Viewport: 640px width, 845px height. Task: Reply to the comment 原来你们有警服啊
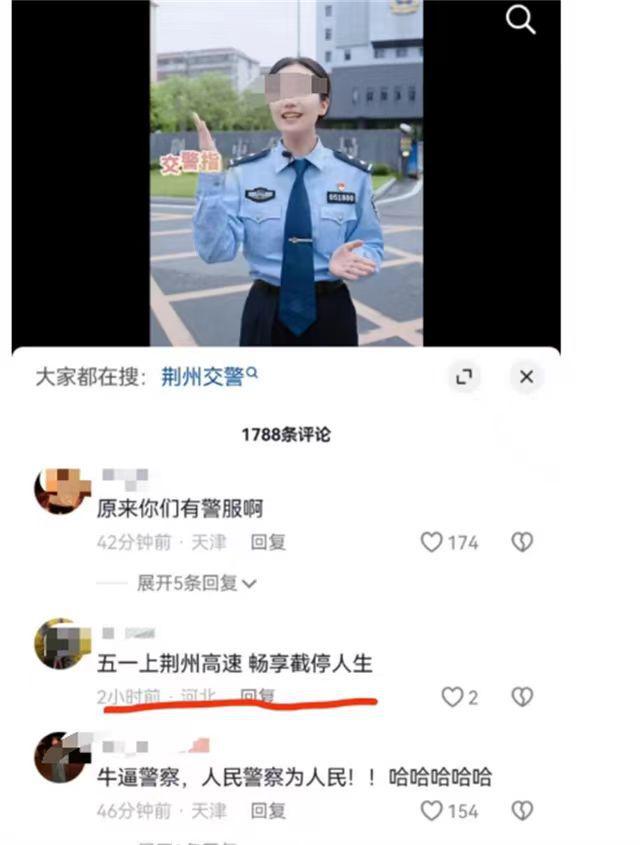(x=268, y=542)
